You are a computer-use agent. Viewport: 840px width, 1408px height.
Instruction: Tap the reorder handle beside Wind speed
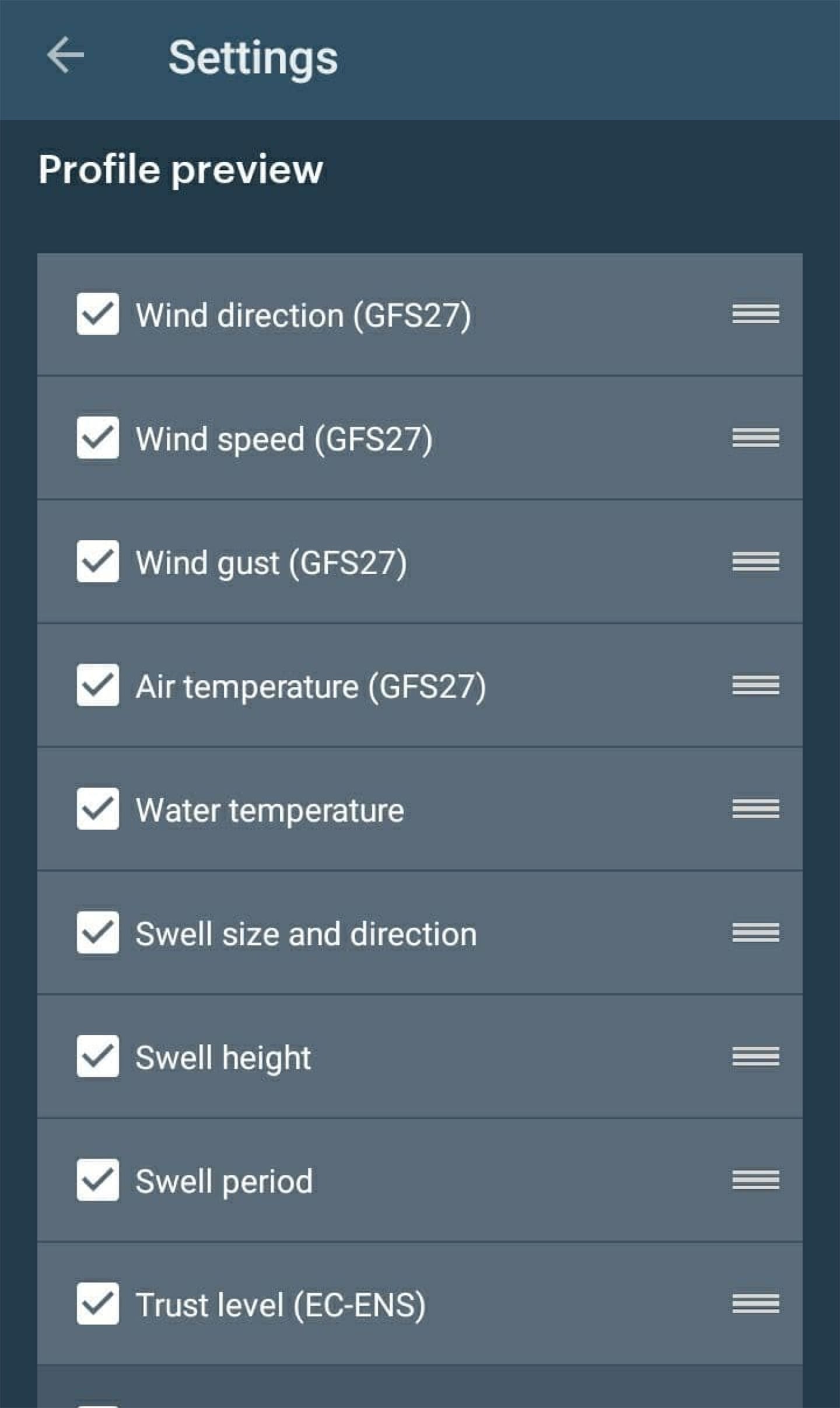[755, 438]
